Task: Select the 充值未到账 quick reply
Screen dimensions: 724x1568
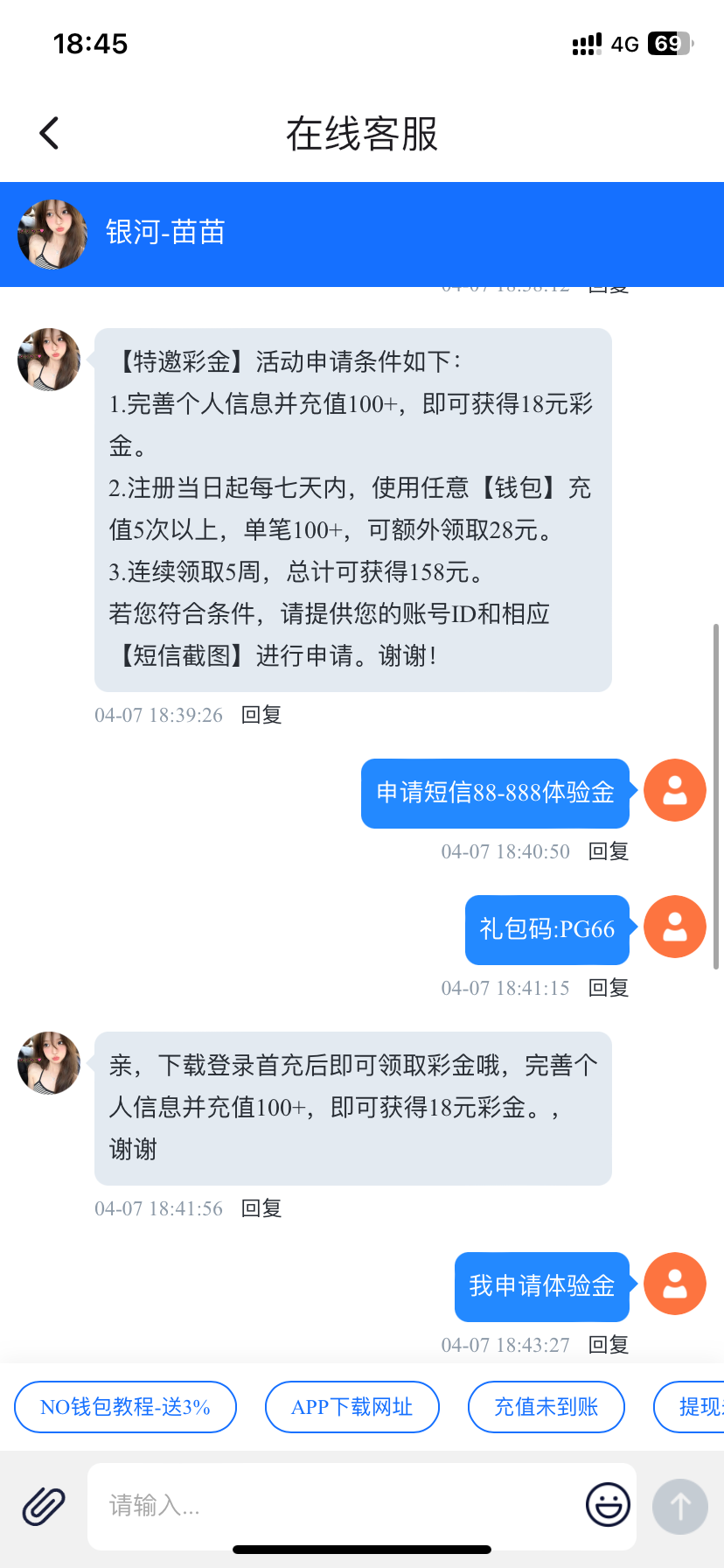Action: pos(546,1407)
